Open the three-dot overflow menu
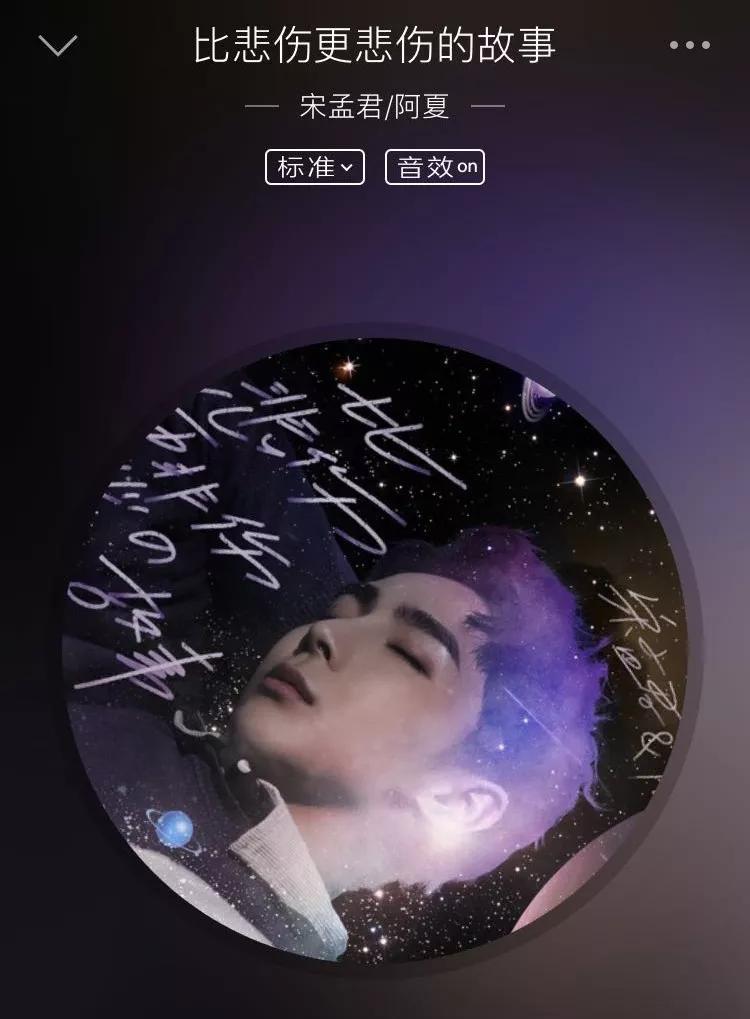This screenshot has width=750, height=1019. (x=689, y=45)
